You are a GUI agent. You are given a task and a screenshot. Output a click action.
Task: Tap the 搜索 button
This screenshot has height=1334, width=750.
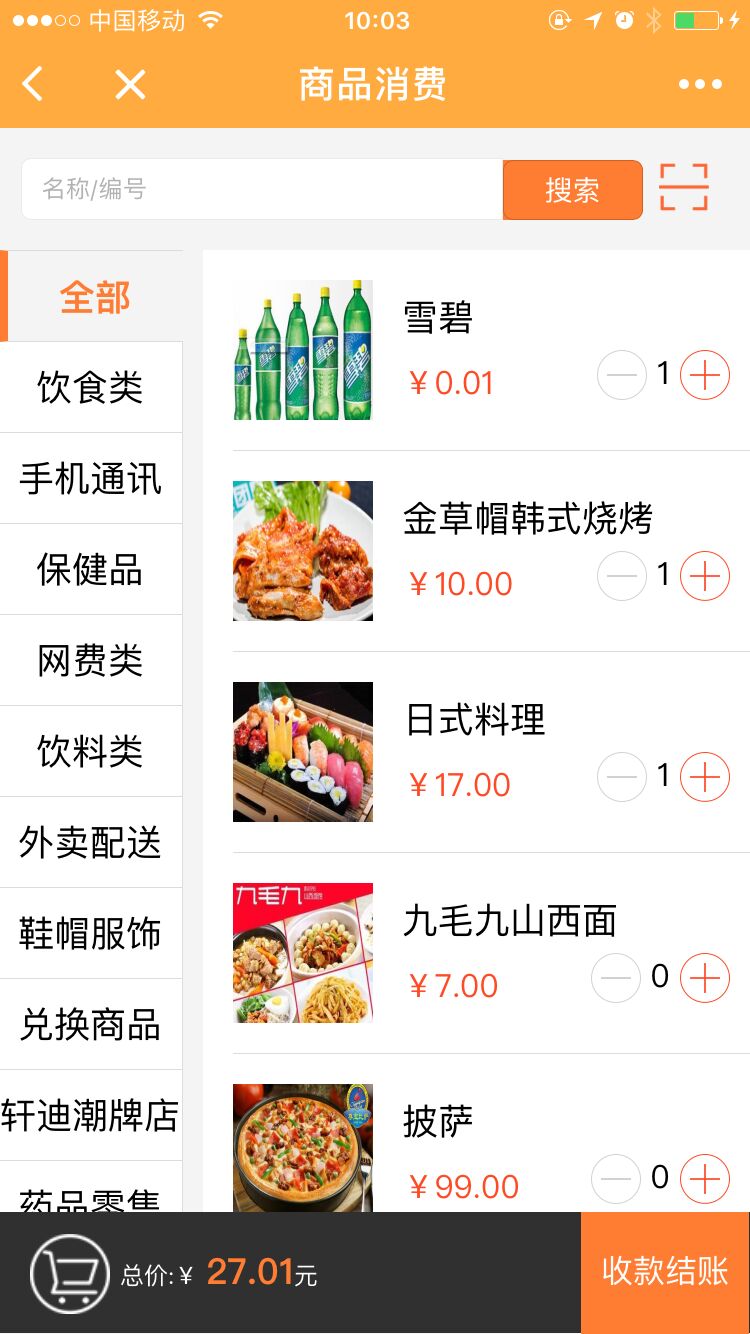[x=572, y=189]
